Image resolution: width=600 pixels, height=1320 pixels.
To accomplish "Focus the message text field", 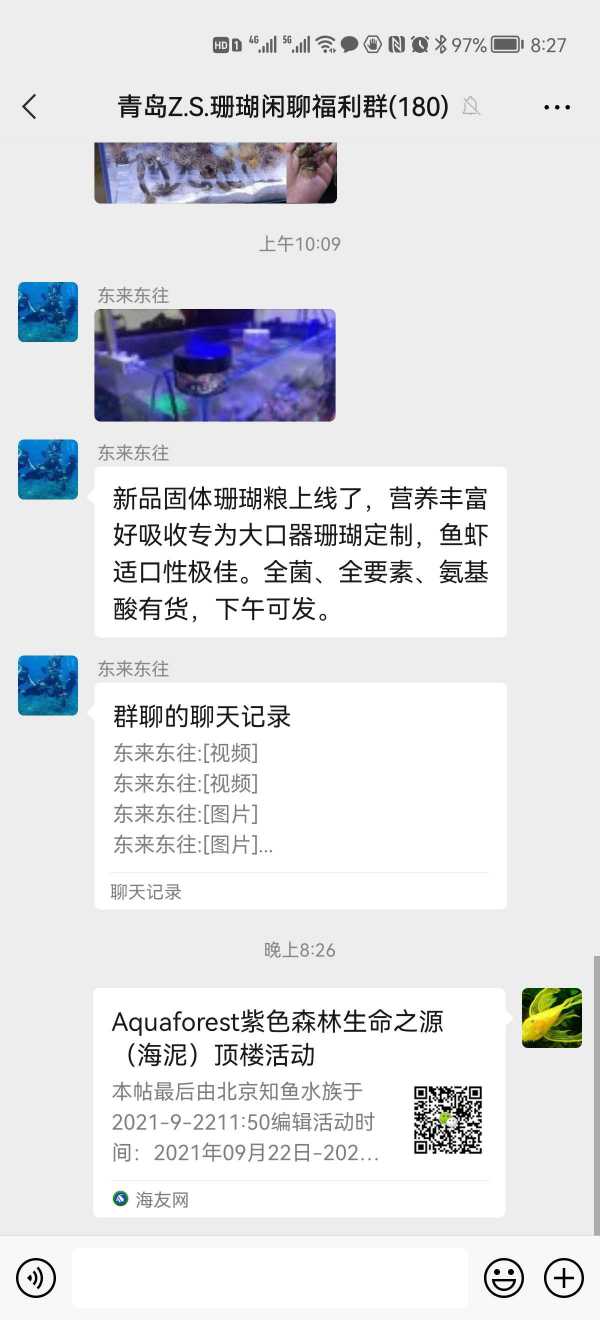I will 269,1277.
